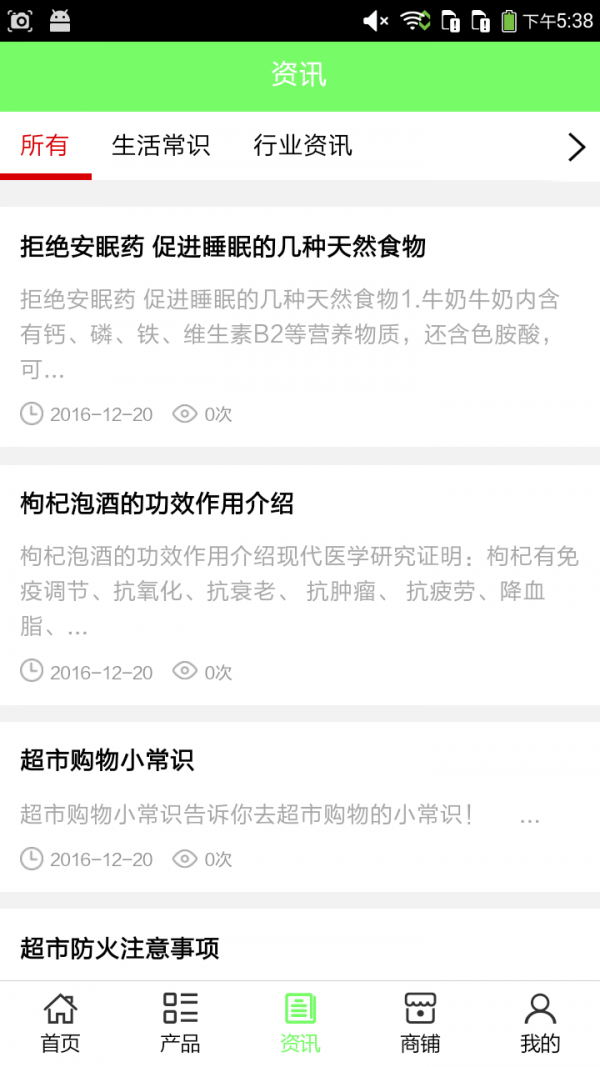Open the 商铺 tab
The image size is (600, 1067).
(x=420, y=1022)
